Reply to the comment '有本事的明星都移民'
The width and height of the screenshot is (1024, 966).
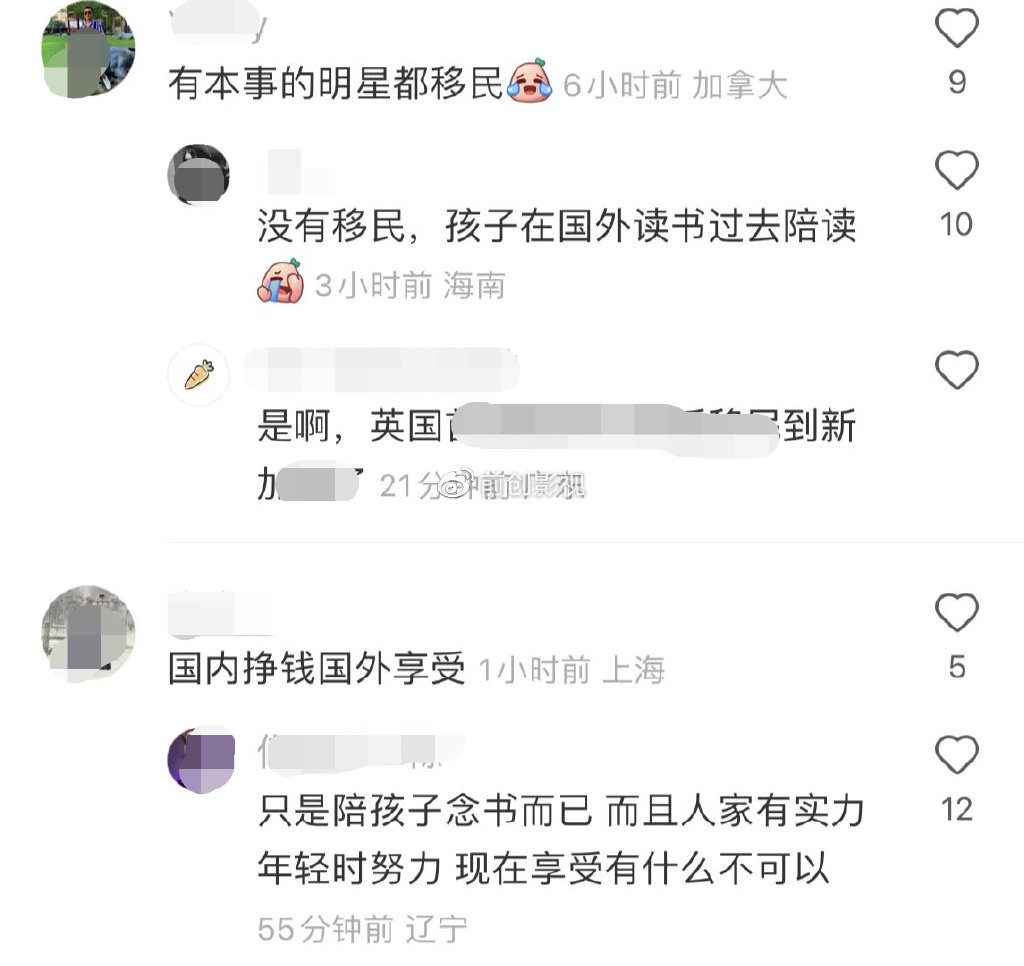click(334, 85)
